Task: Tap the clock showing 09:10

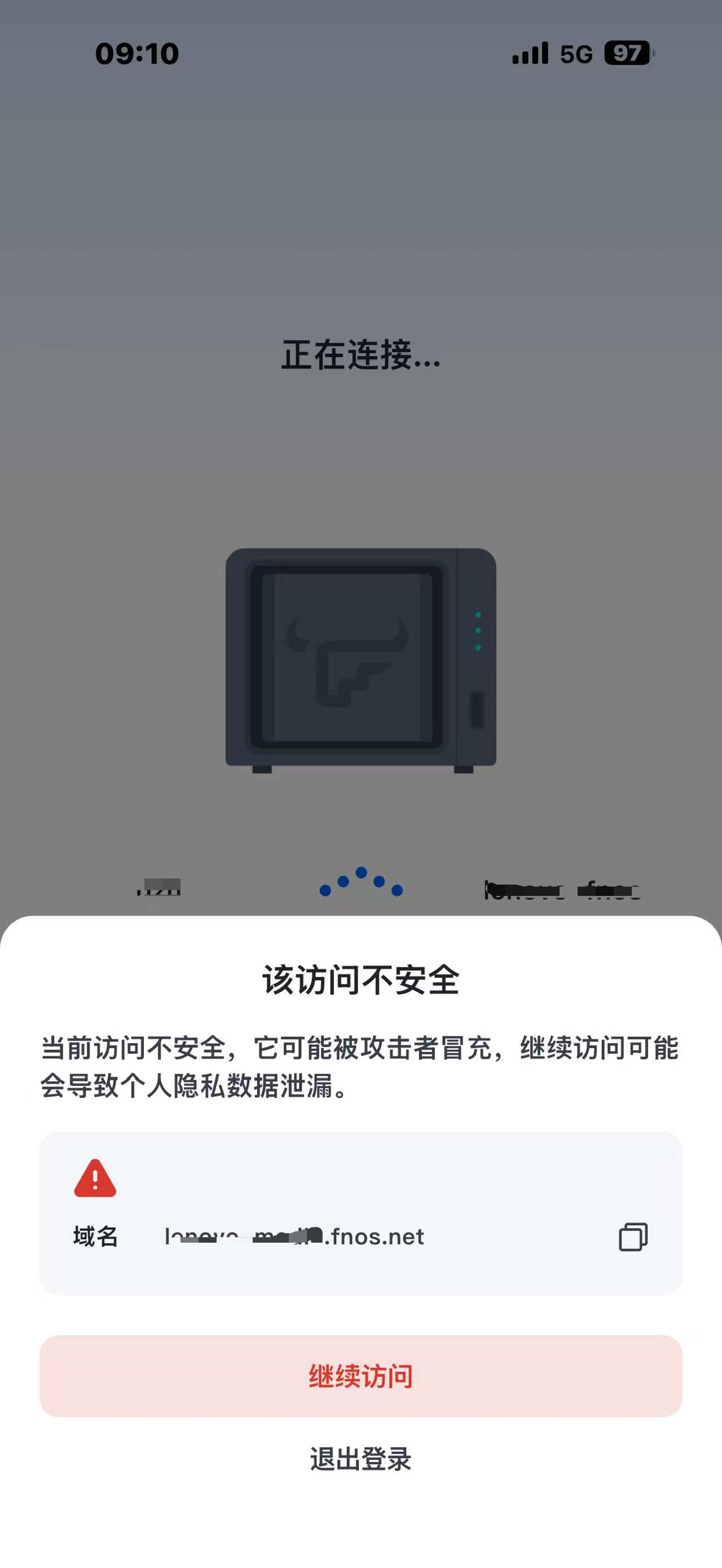Action: pos(135,55)
